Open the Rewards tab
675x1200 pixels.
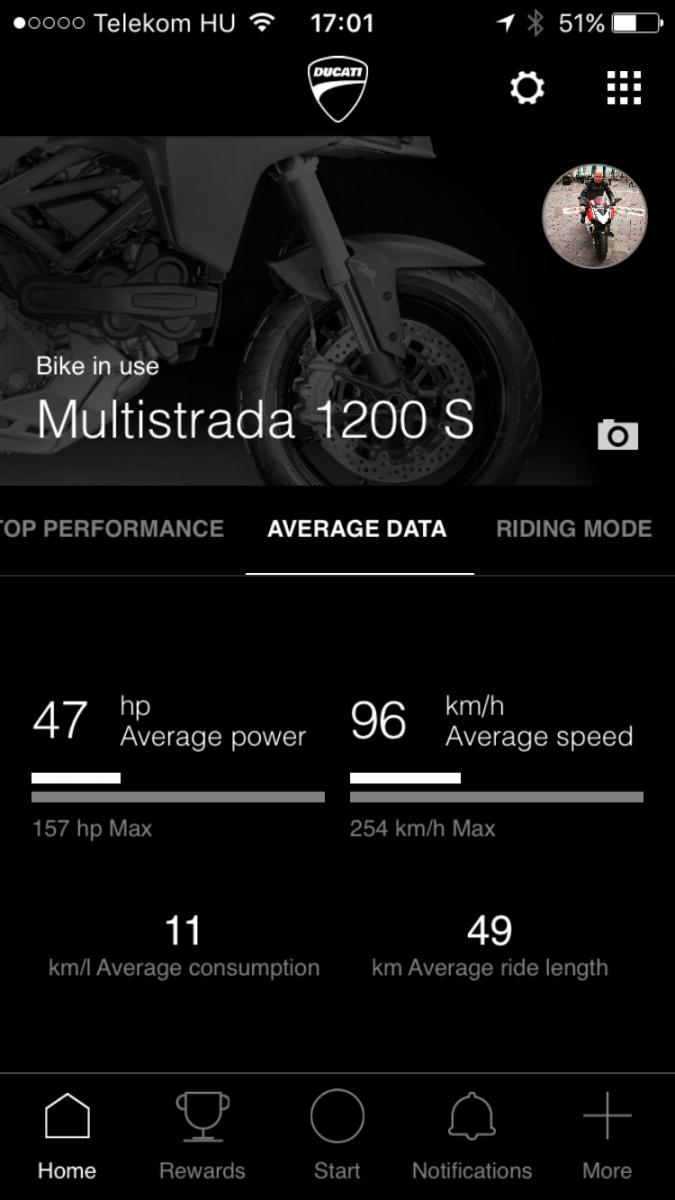coord(202,1136)
